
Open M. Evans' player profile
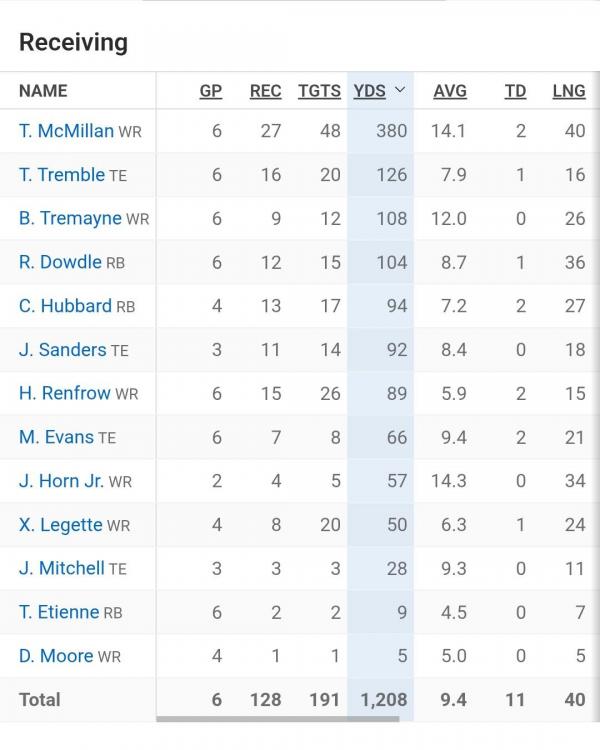(x=56, y=437)
